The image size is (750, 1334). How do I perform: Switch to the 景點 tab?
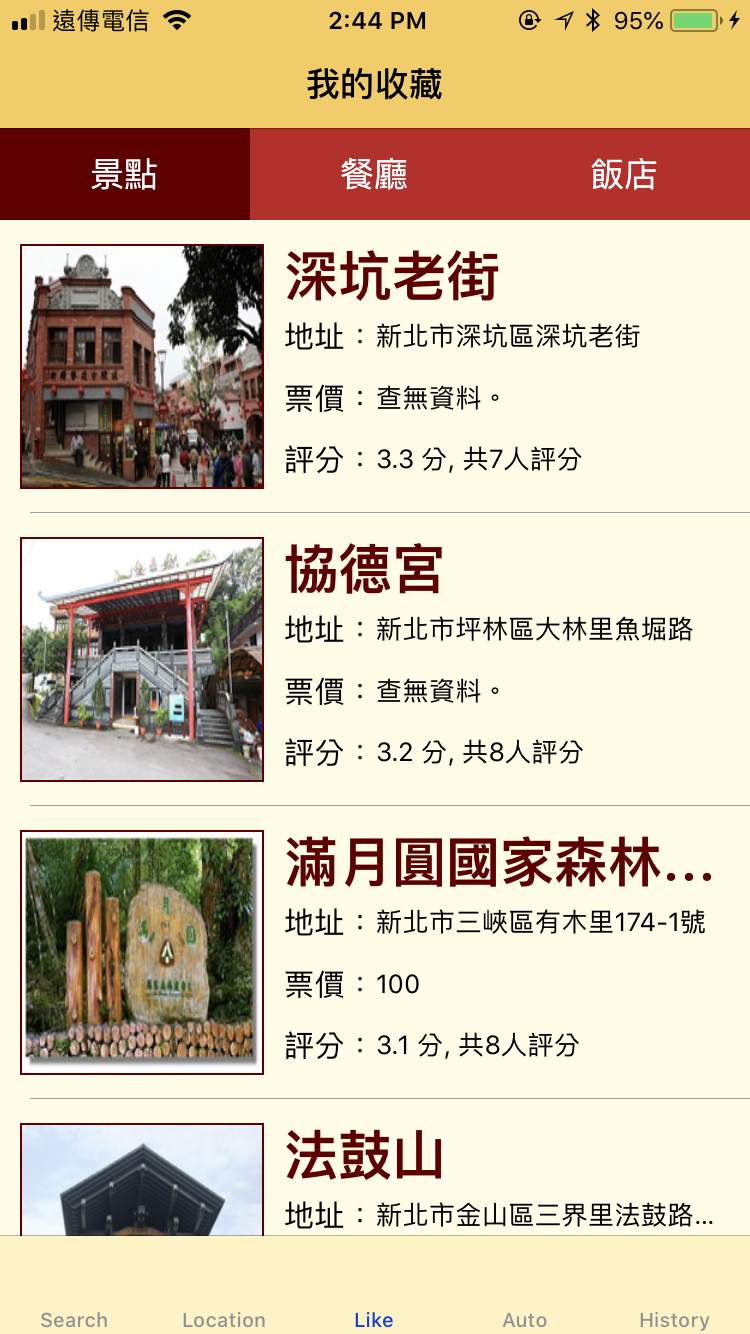pos(125,174)
